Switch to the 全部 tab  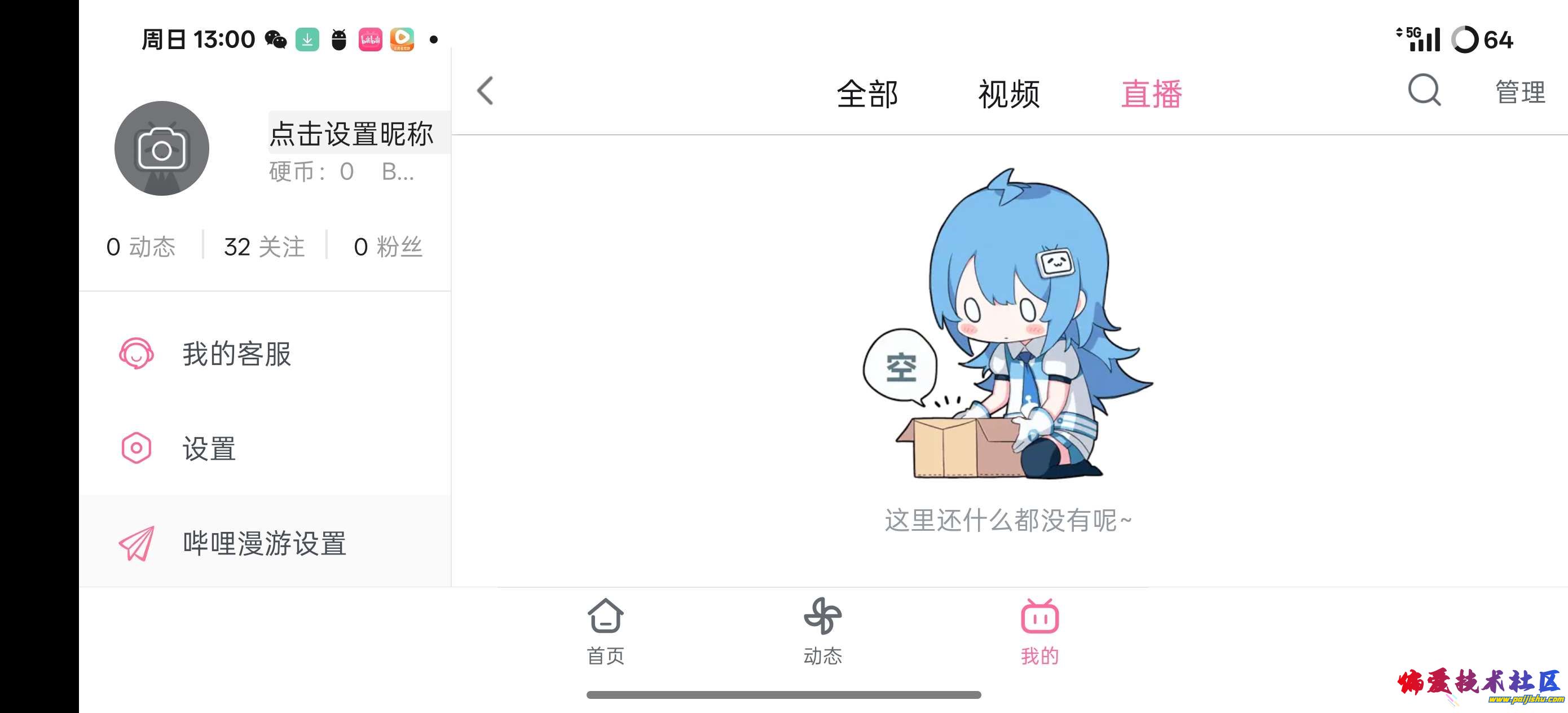point(867,94)
